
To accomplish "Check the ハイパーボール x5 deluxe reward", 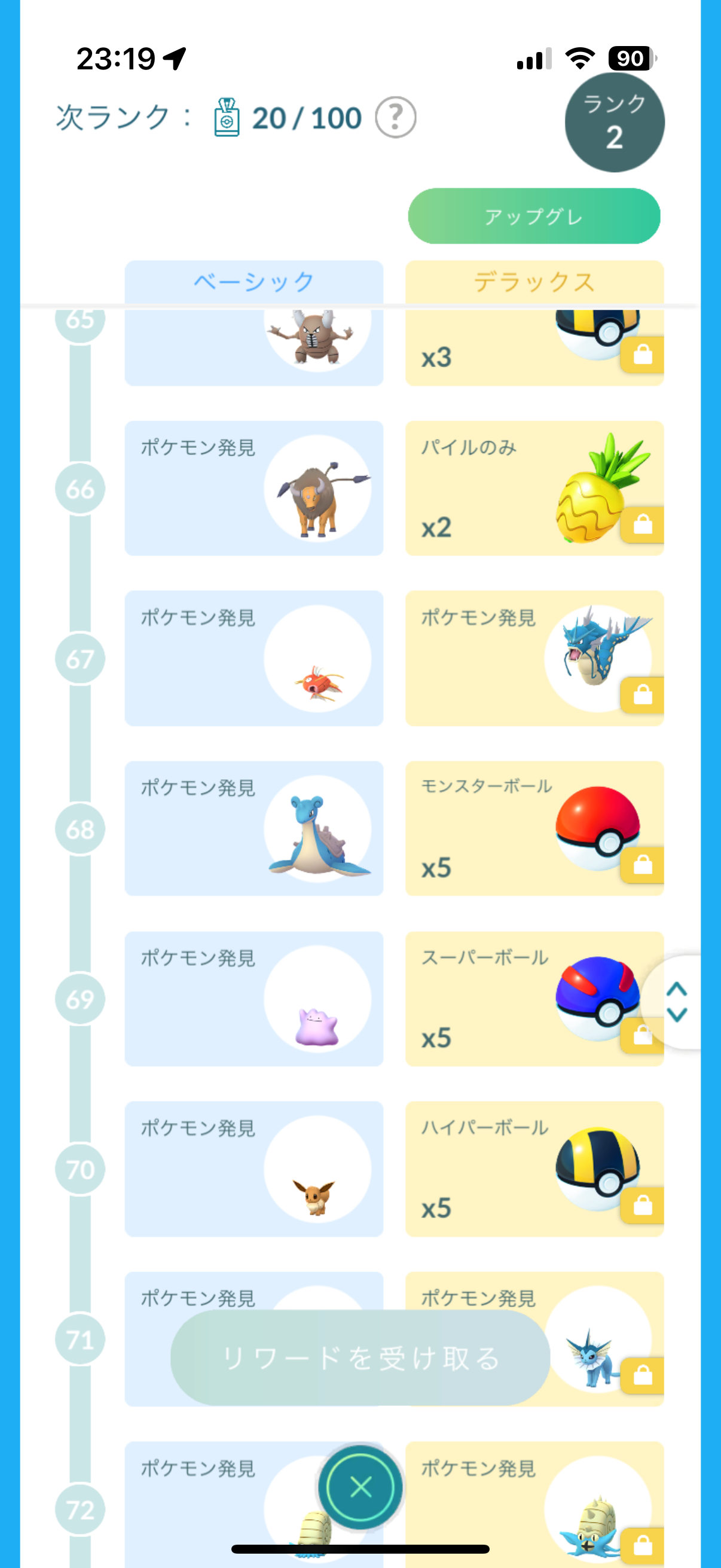I will coord(534,1169).
